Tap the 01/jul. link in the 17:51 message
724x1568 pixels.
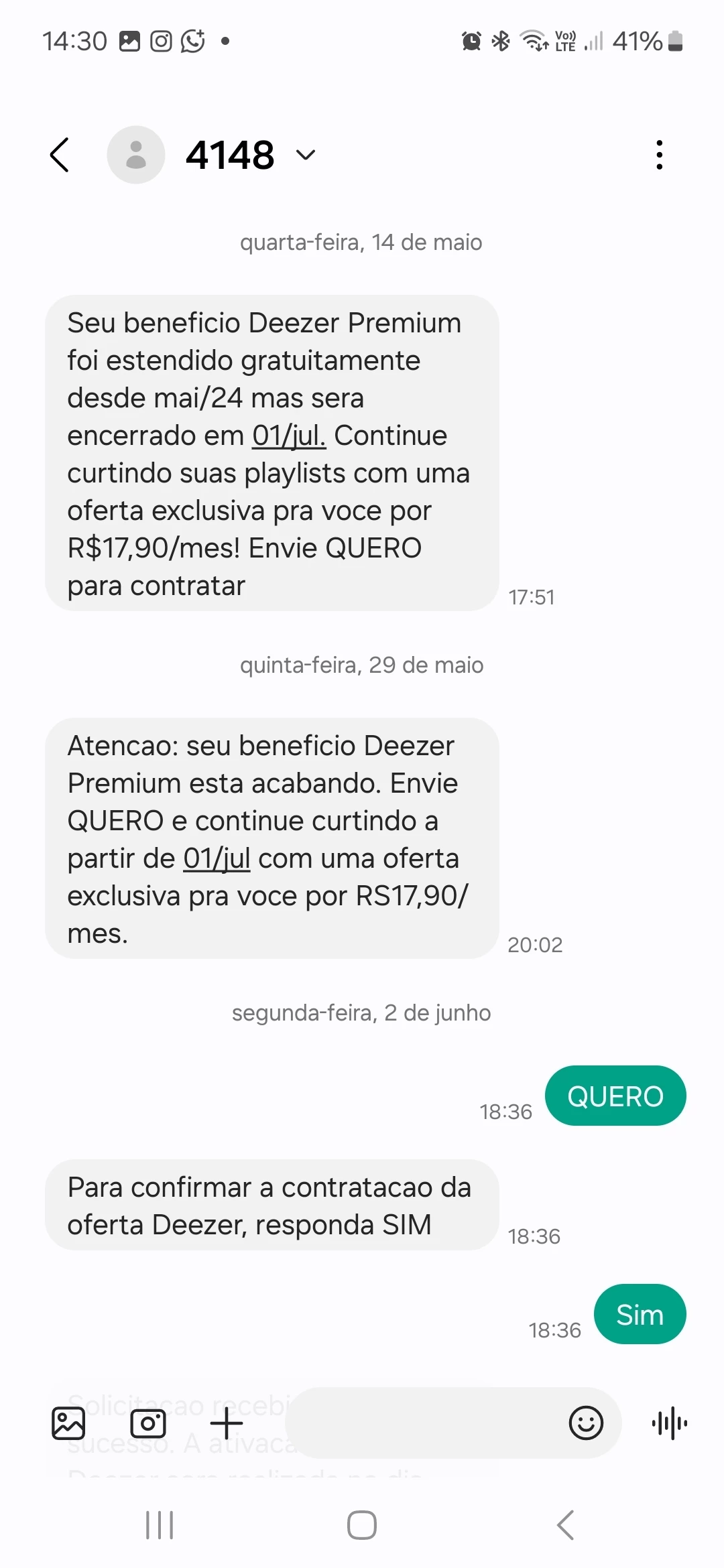288,436
